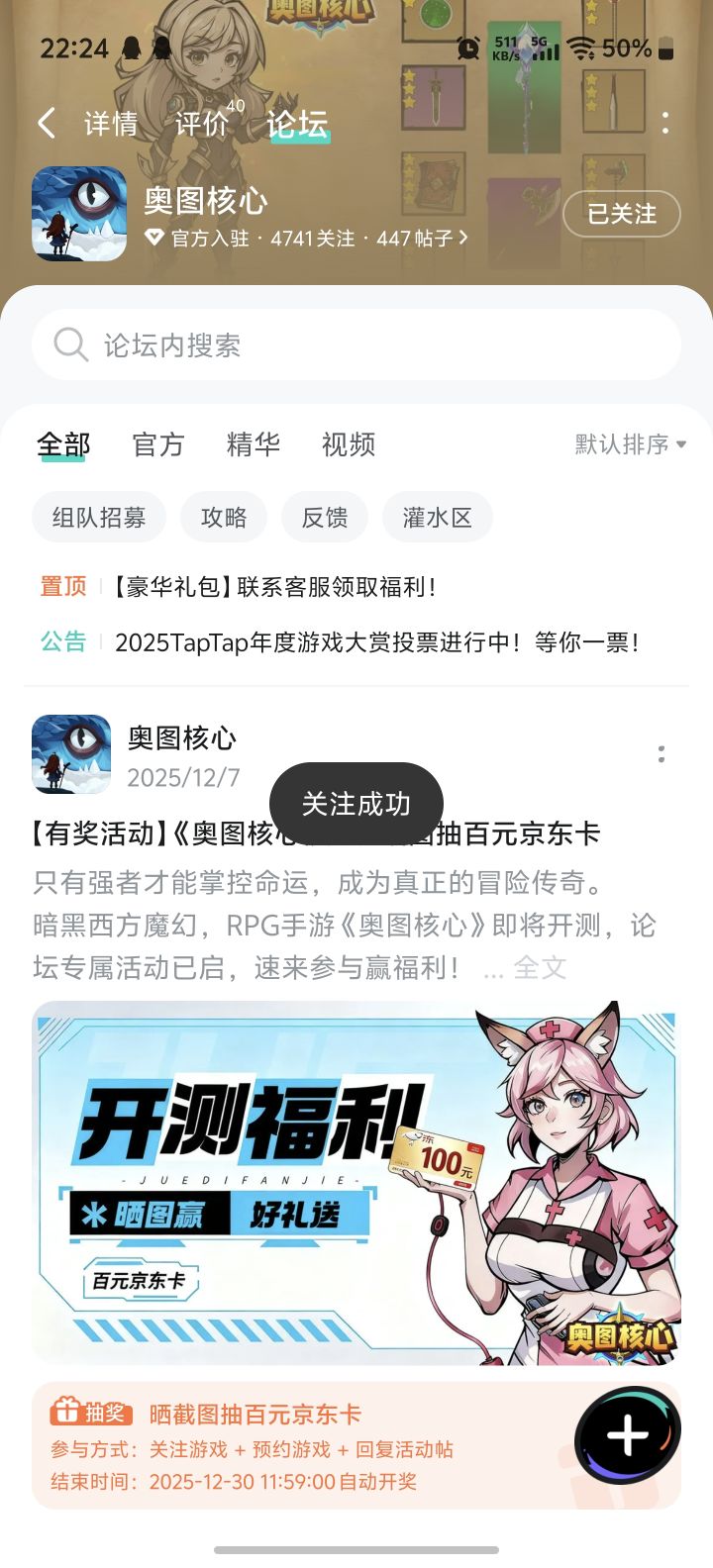
Task: Expand the truncated post with 全文
Action: tap(539, 968)
